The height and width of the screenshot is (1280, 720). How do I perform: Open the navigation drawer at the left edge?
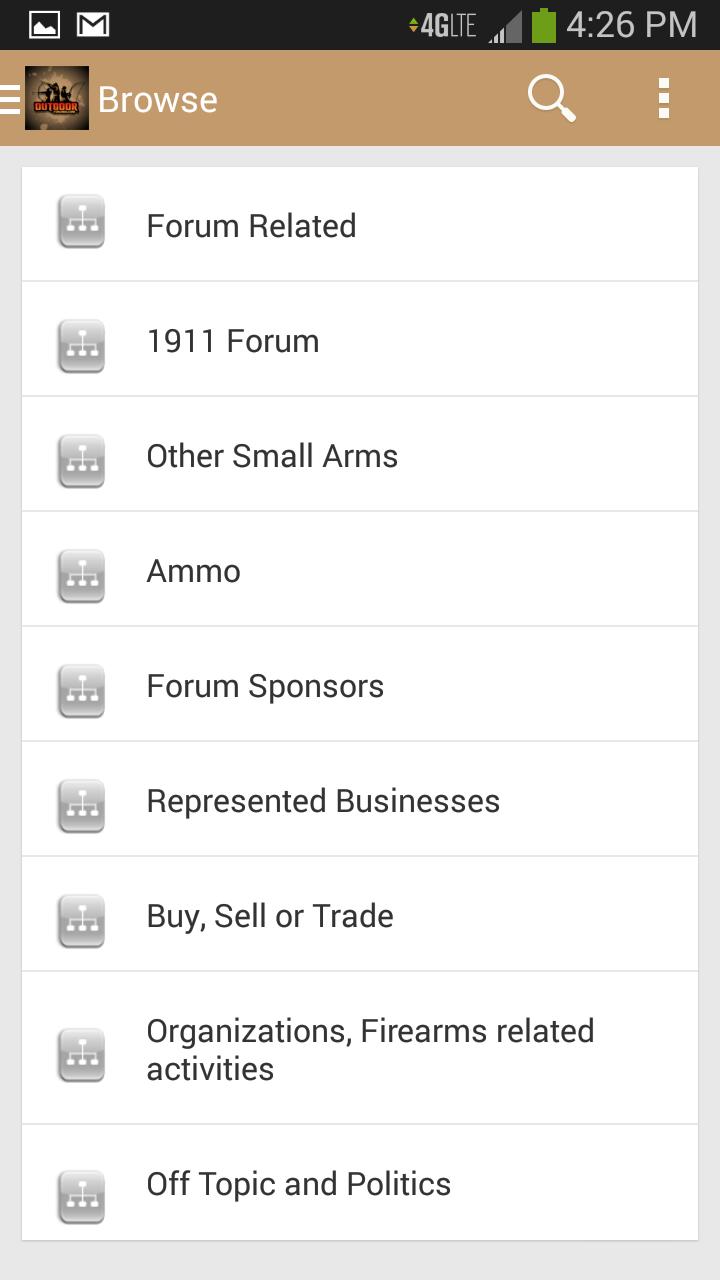[x=8, y=97]
